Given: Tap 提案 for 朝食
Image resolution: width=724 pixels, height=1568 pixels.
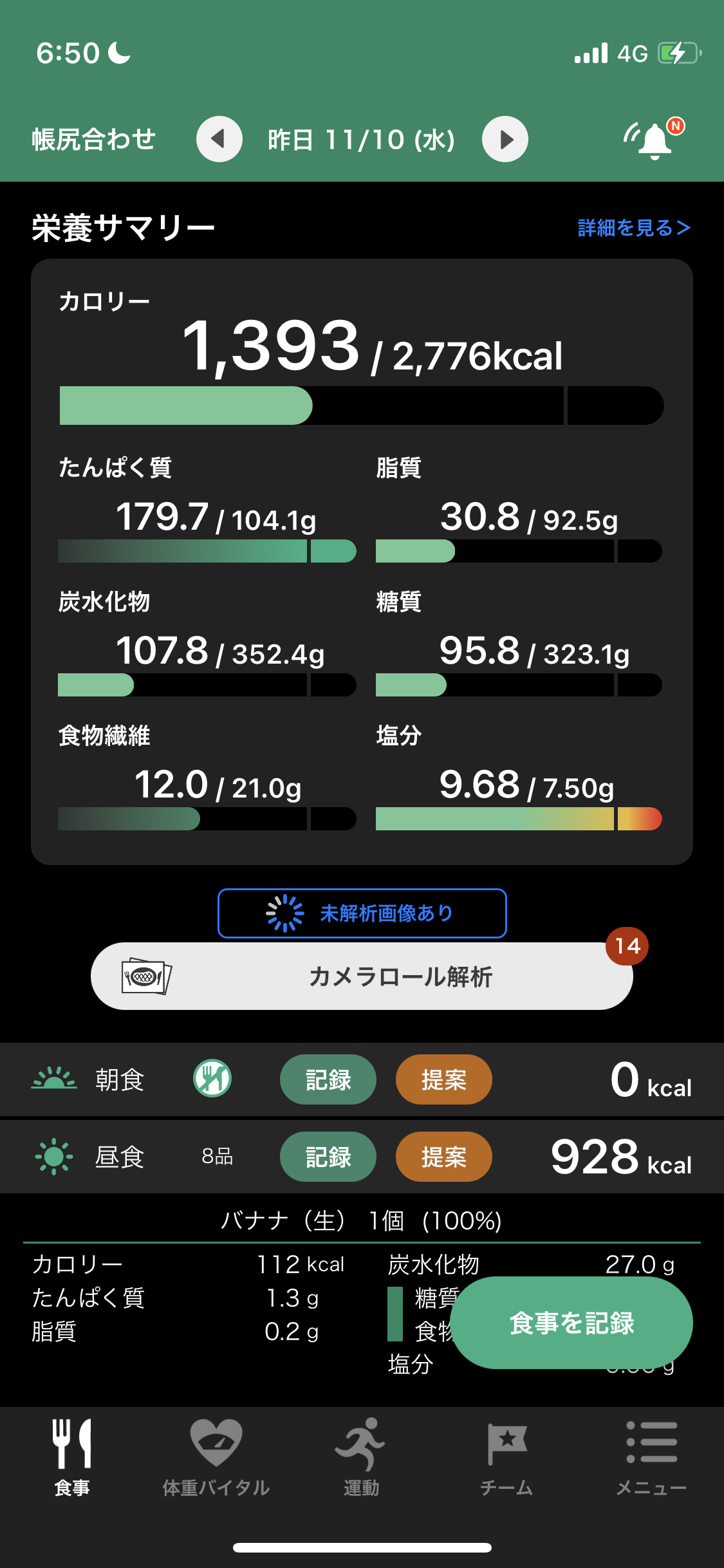Looking at the screenshot, I should click(444, 1079).
